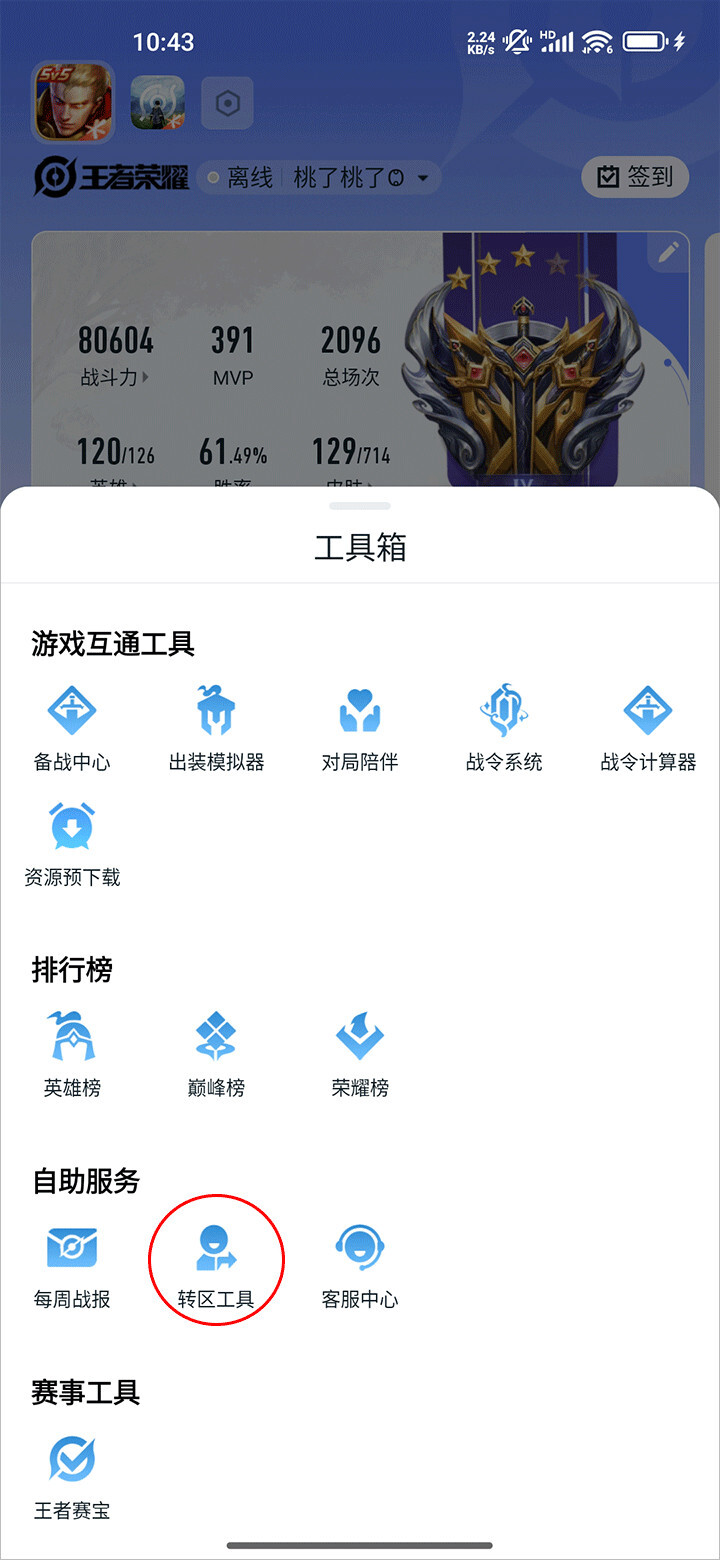The height and width of the screenshot is (1560, 720).
Task: Edit the profile card with pencil icon
Action: pyautogui.click(x=667, y=253)
